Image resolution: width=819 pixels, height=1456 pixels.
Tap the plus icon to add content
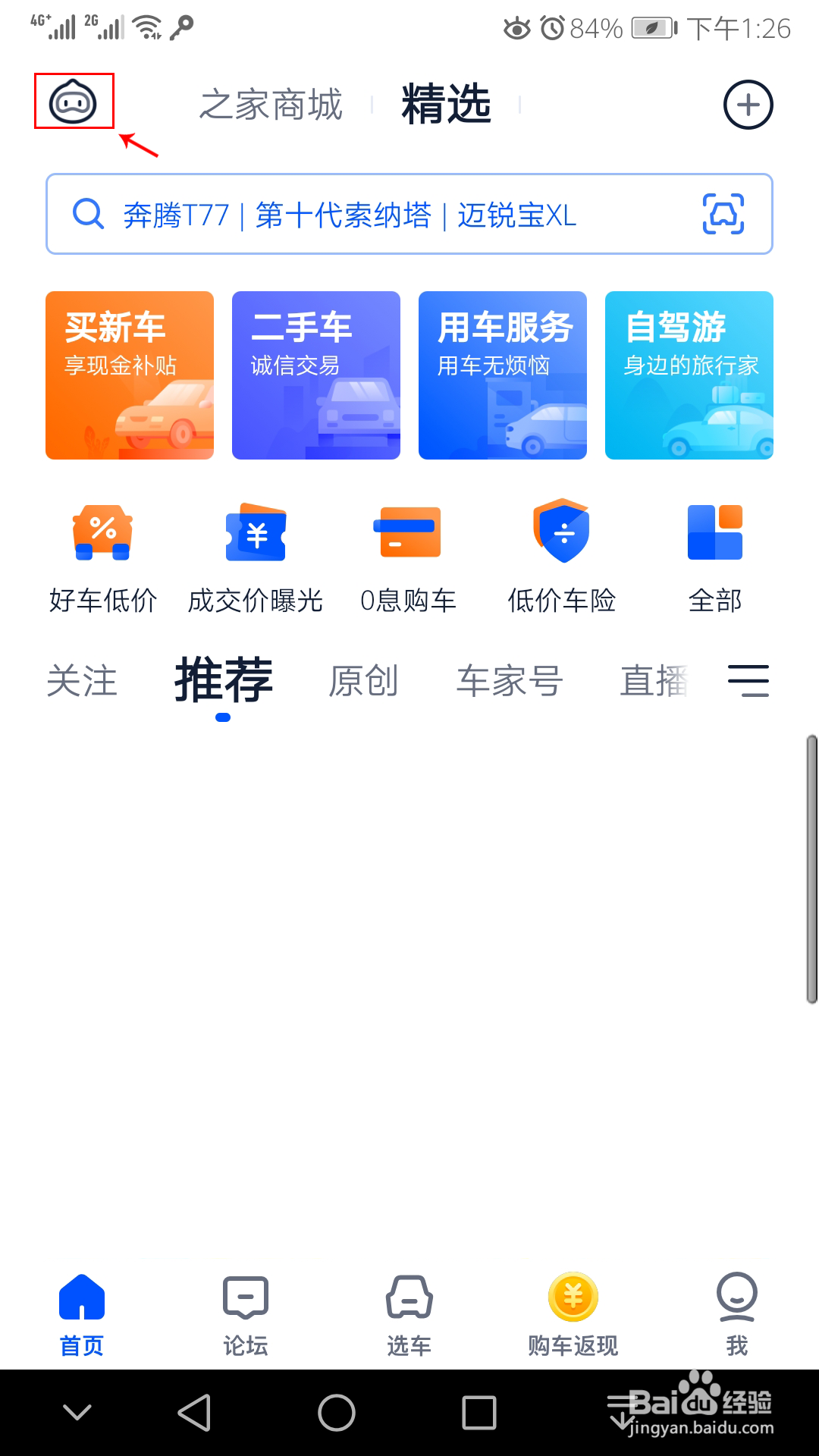(x=747, y=105)
